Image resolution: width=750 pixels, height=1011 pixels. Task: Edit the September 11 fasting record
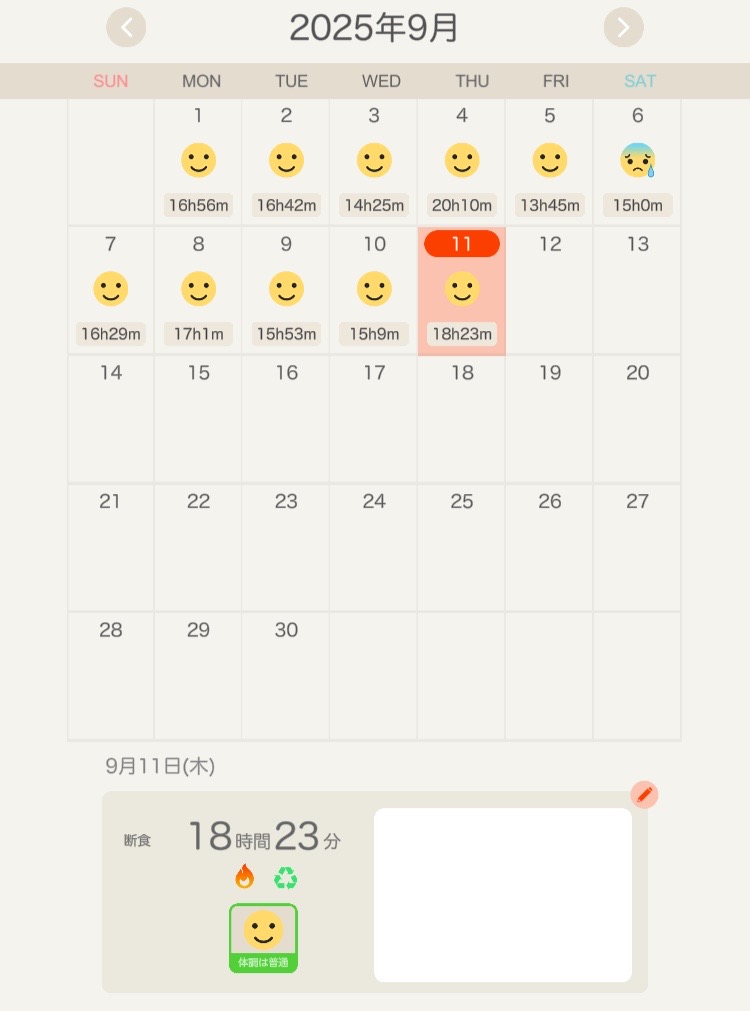pos(645,795)
